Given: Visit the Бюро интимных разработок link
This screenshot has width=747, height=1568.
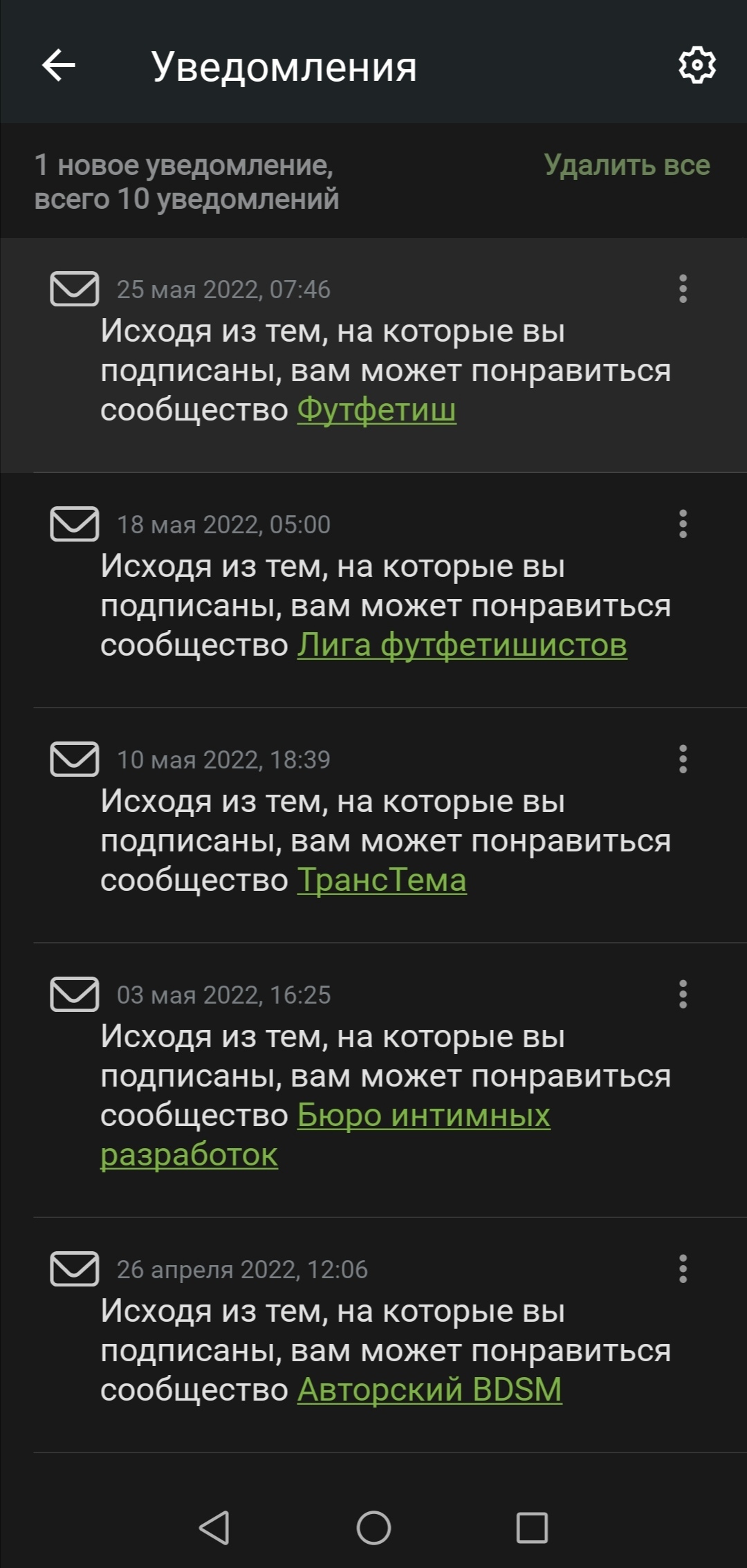Looking at the screenshot, I should pos(423,1116).
